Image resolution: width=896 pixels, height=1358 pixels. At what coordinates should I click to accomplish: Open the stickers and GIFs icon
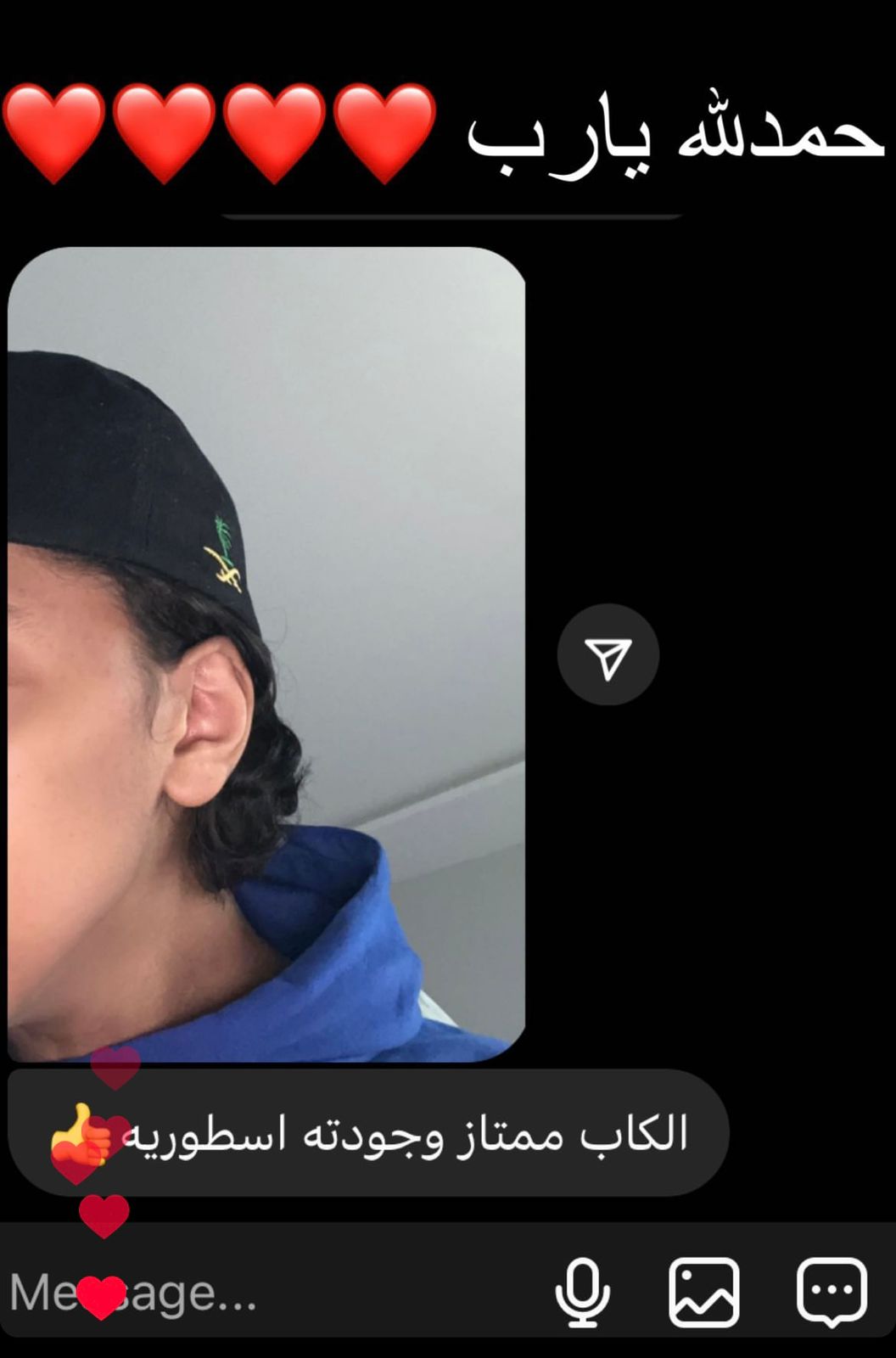coord(831,1293)
